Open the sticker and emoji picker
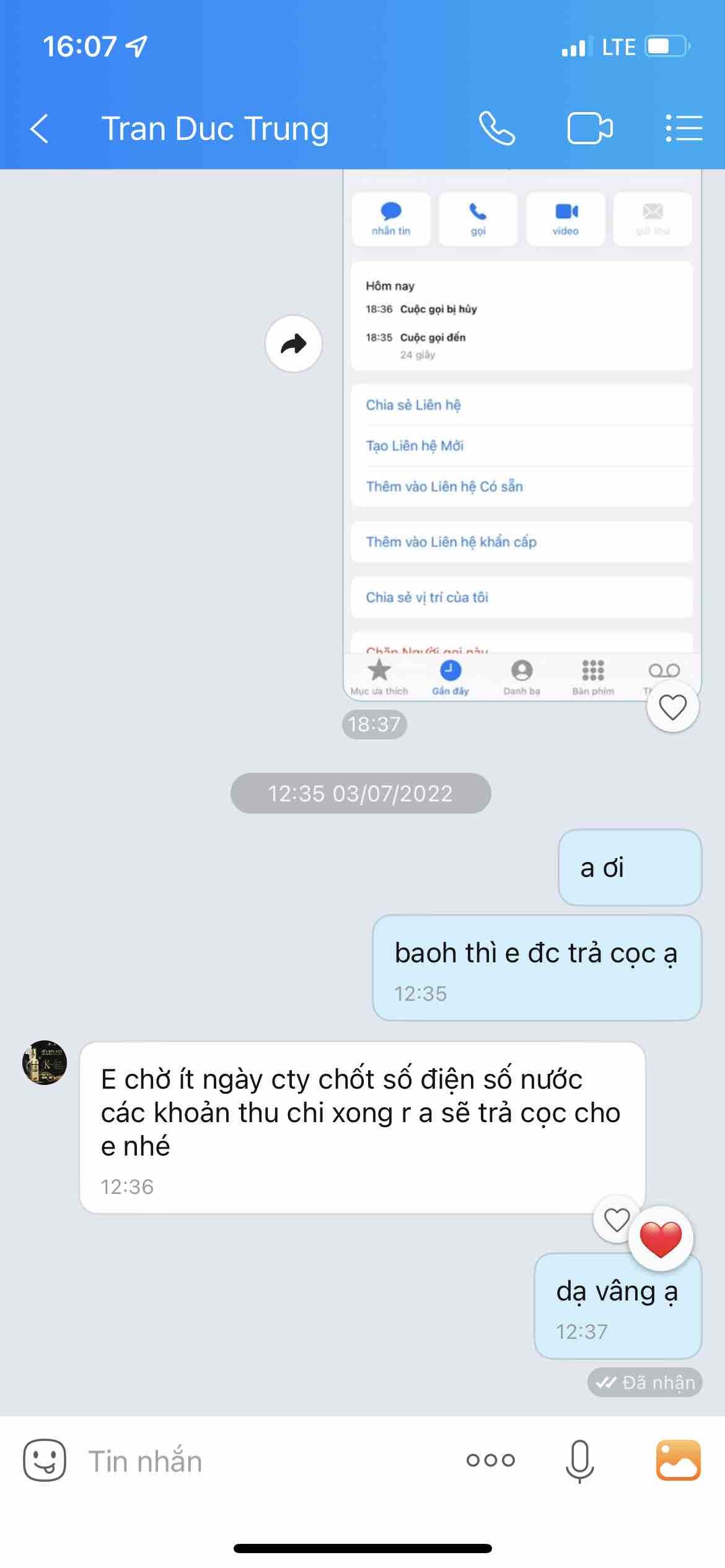Screen dimensions: 725x1568 coord(45,1460)
